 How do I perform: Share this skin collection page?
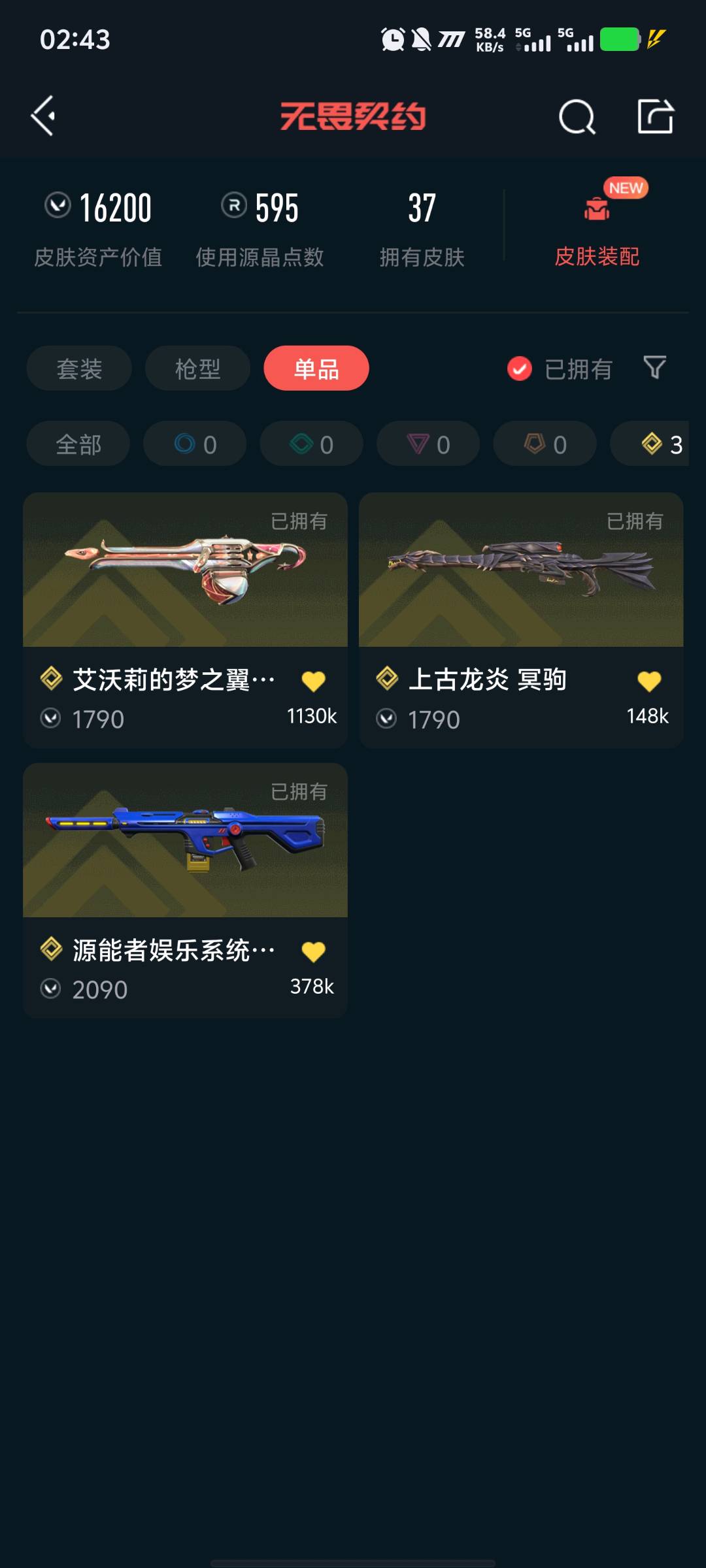click(655, 117)
